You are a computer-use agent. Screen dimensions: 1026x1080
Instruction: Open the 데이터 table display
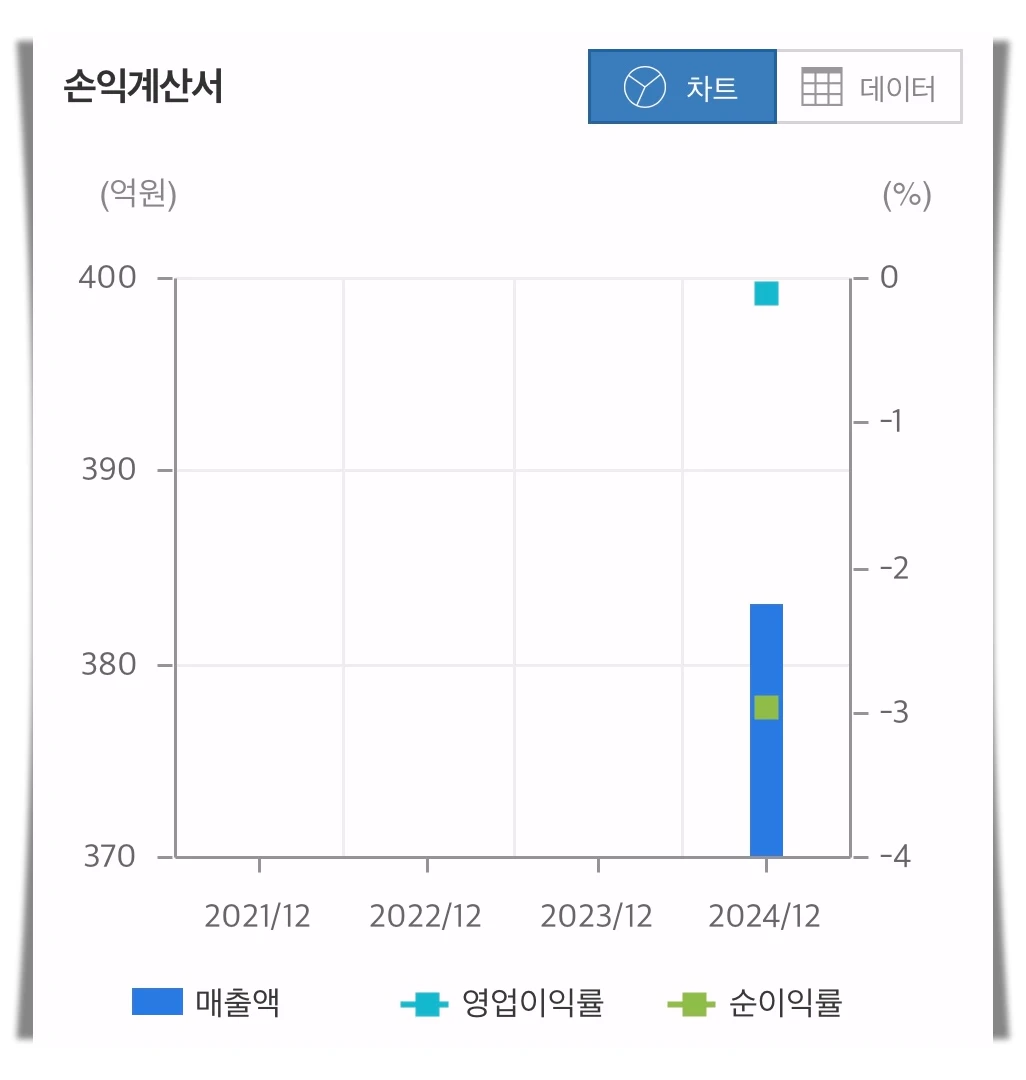point(870,87)
